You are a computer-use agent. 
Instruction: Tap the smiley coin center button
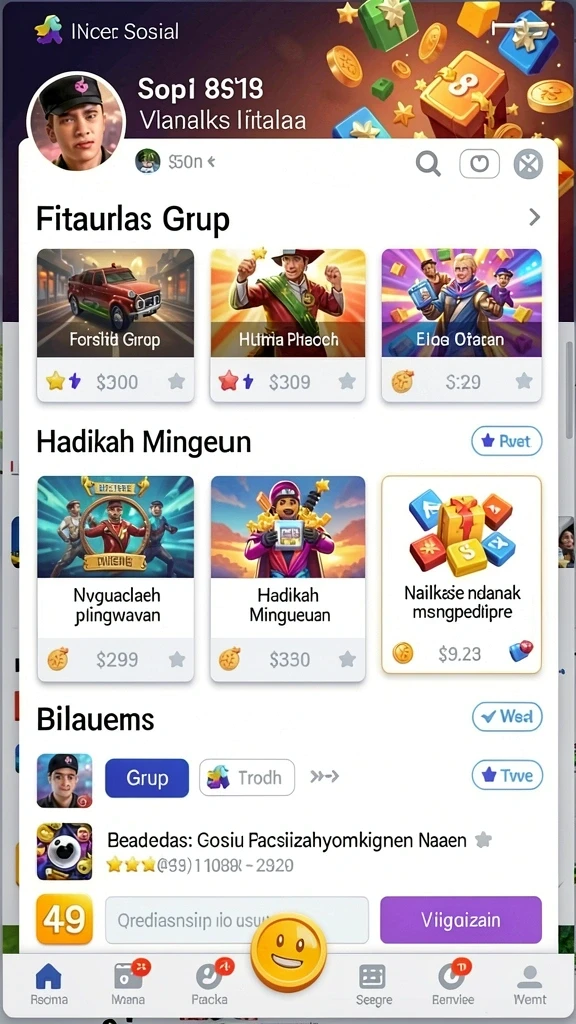[289, 952]
